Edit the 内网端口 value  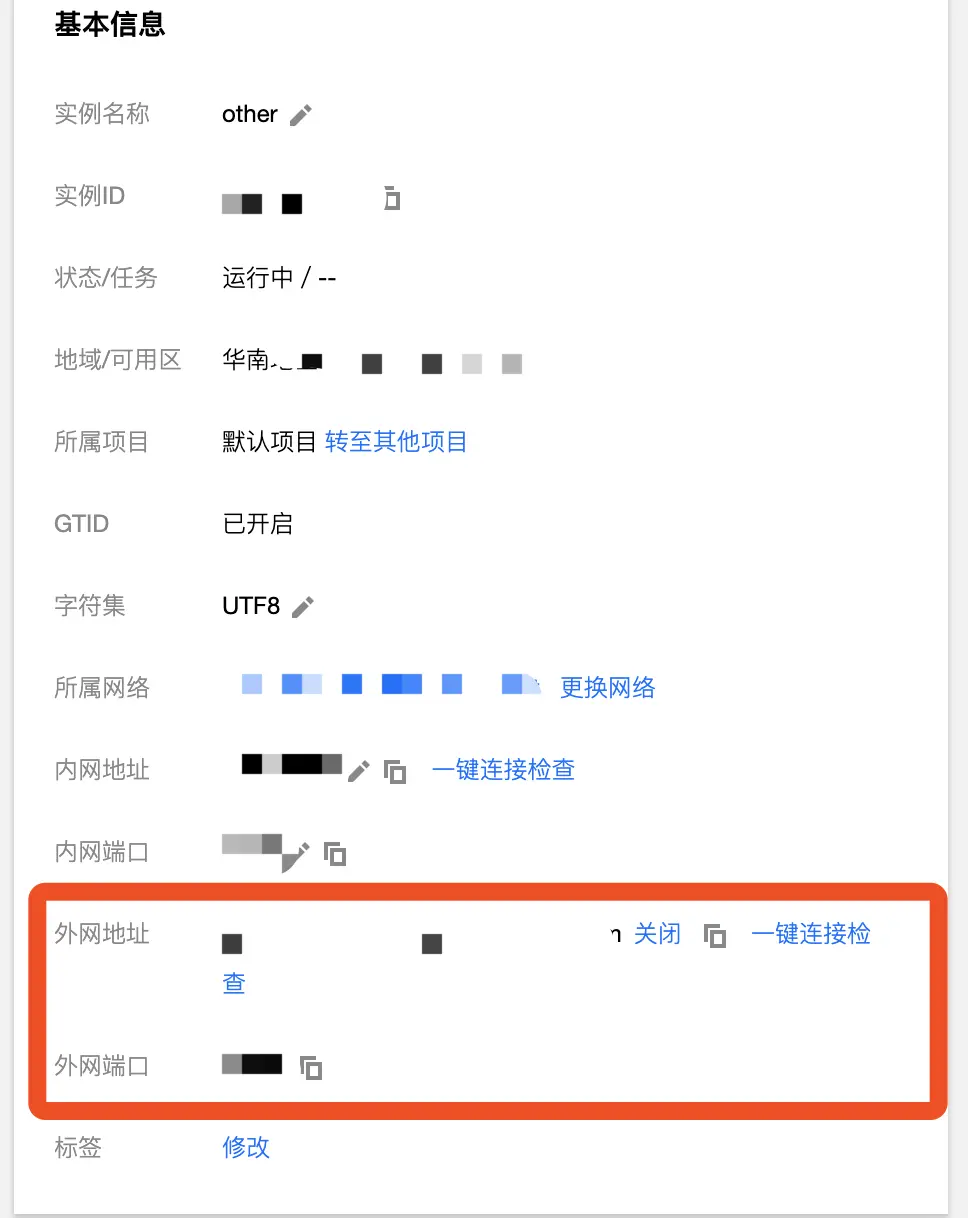[299, 854]
